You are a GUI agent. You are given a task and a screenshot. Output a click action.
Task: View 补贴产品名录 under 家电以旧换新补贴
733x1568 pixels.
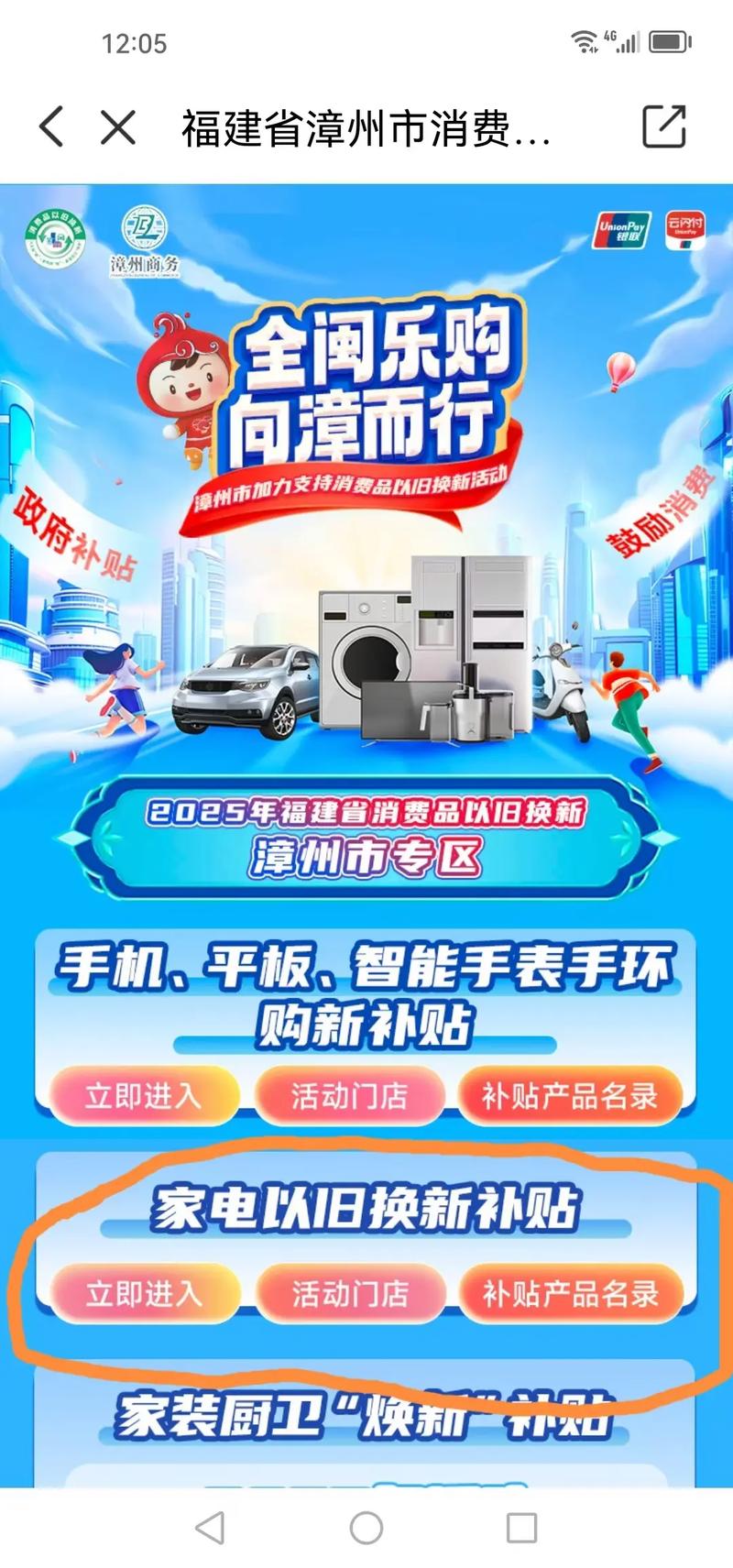pyautogui.click(x=570, y=1293)
